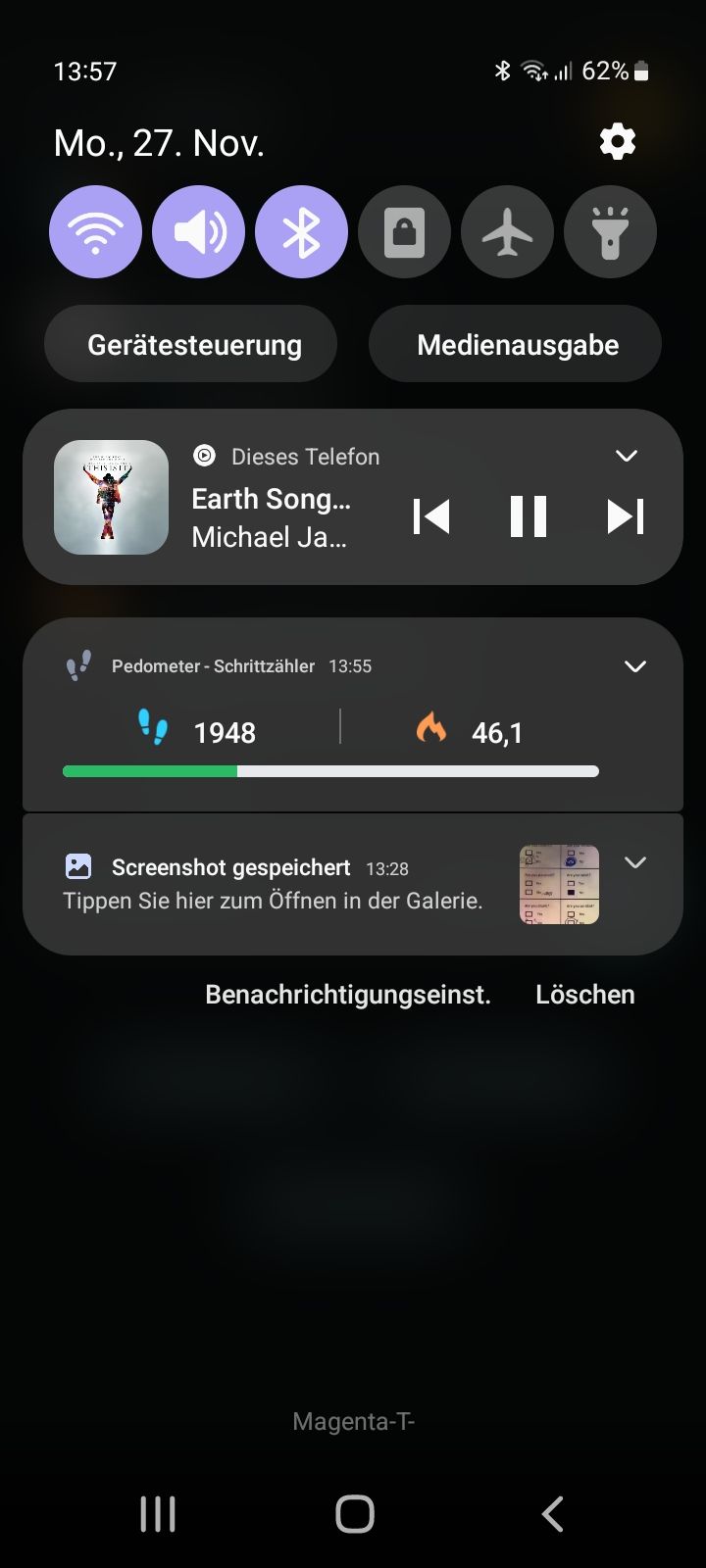Open Benachrichtigungseinst.
Image resolution: width=706 pixels, height=1568 pixels.
click(x=348, y=995)
